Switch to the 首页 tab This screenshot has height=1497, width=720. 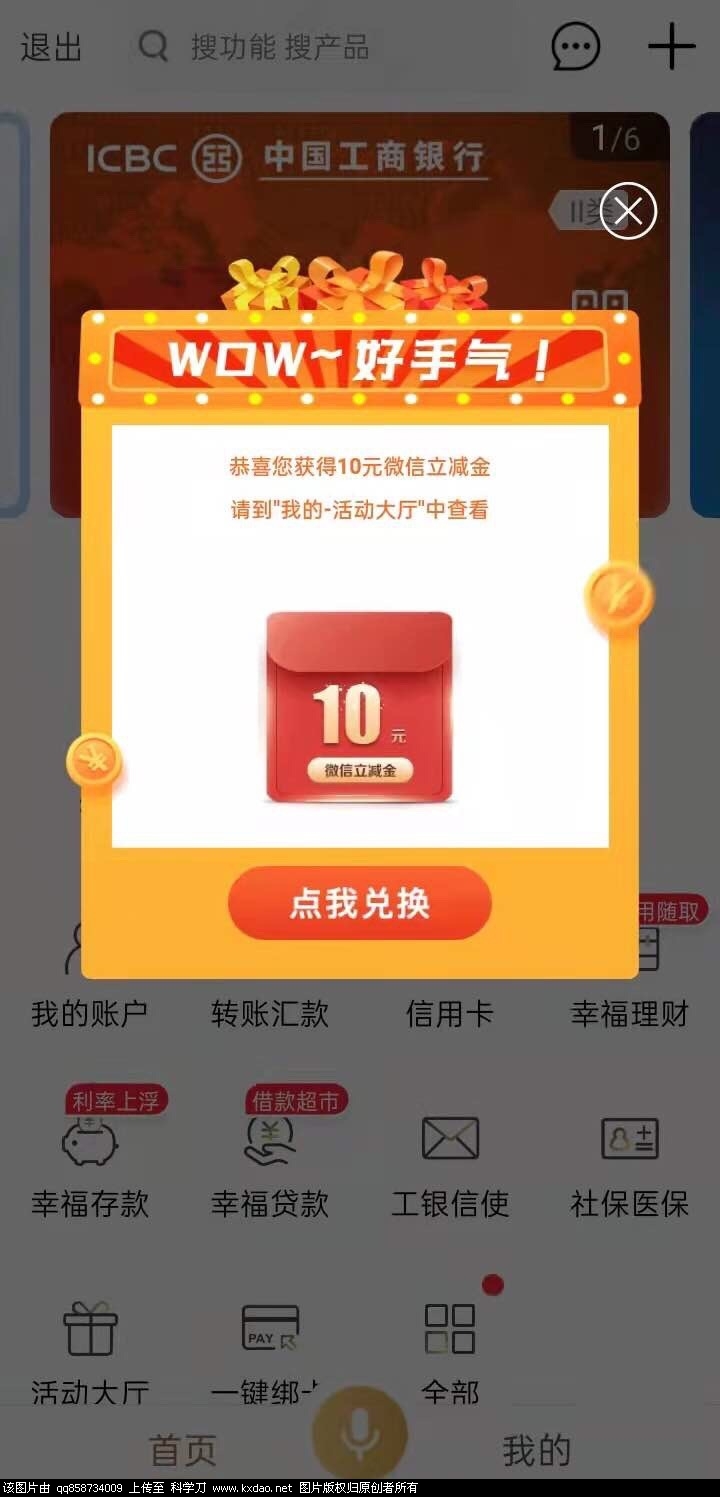tap(183, 1449)
